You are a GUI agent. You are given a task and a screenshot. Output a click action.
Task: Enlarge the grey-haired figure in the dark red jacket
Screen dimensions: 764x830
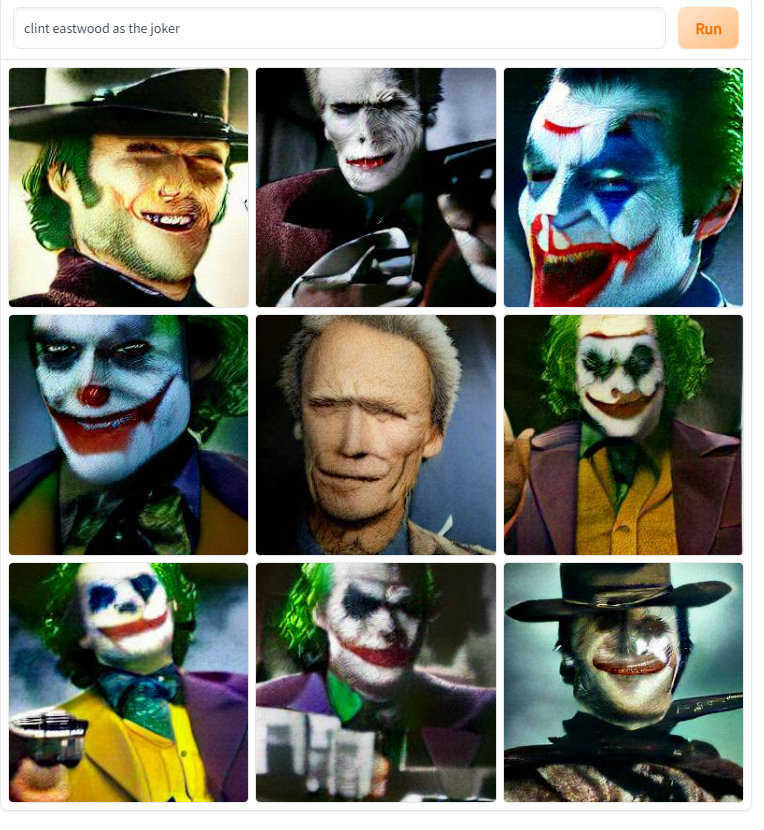[x=376, y=187]
